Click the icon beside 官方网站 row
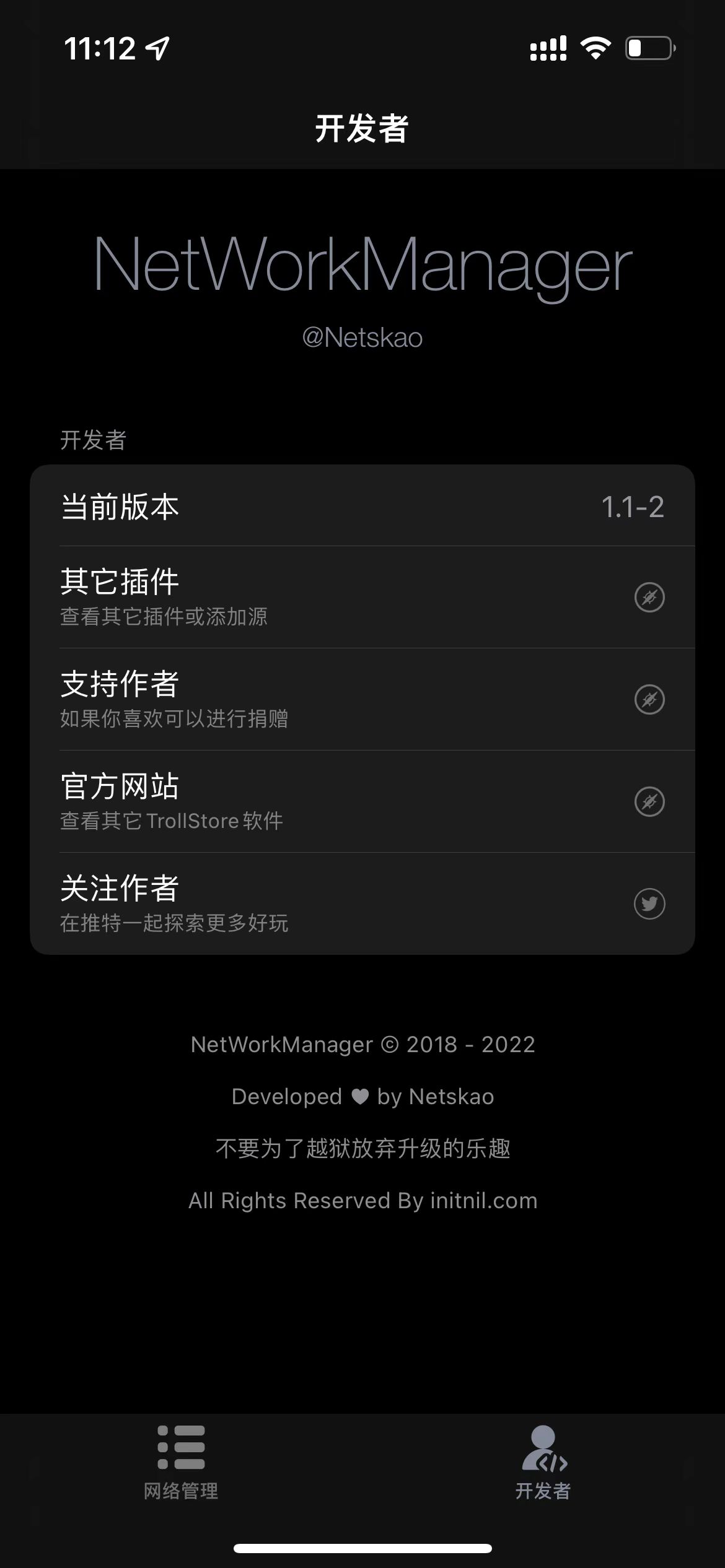Viewport: 725px width, 1568px height. pos(649,802)
